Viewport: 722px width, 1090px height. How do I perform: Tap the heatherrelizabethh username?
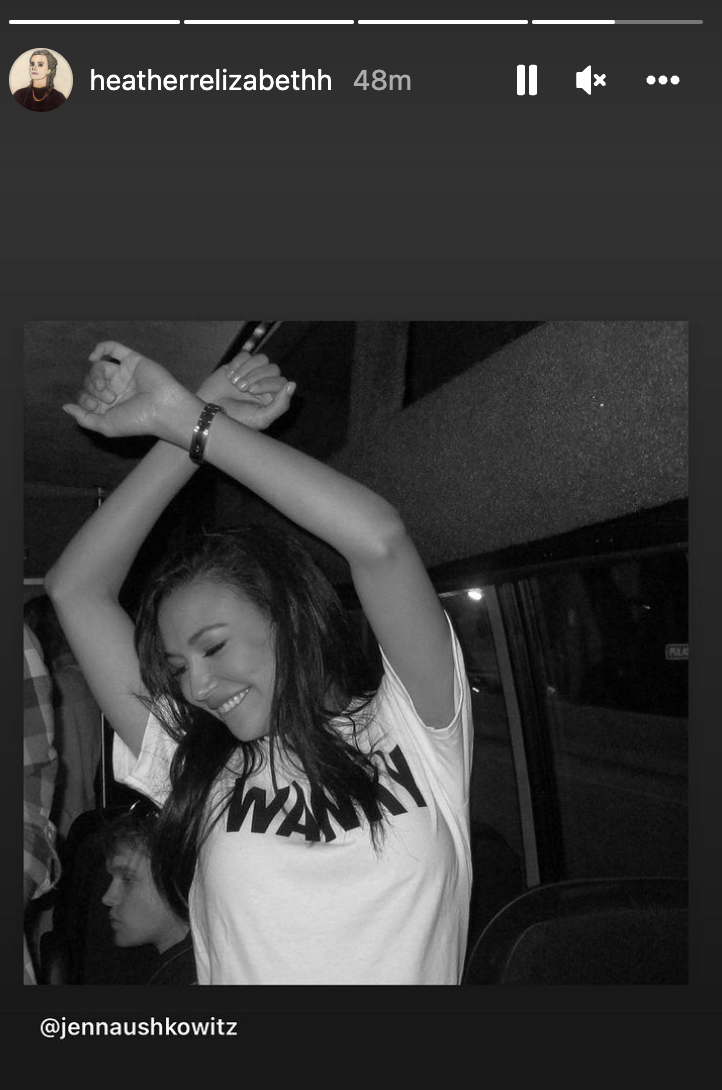point(210,81)
